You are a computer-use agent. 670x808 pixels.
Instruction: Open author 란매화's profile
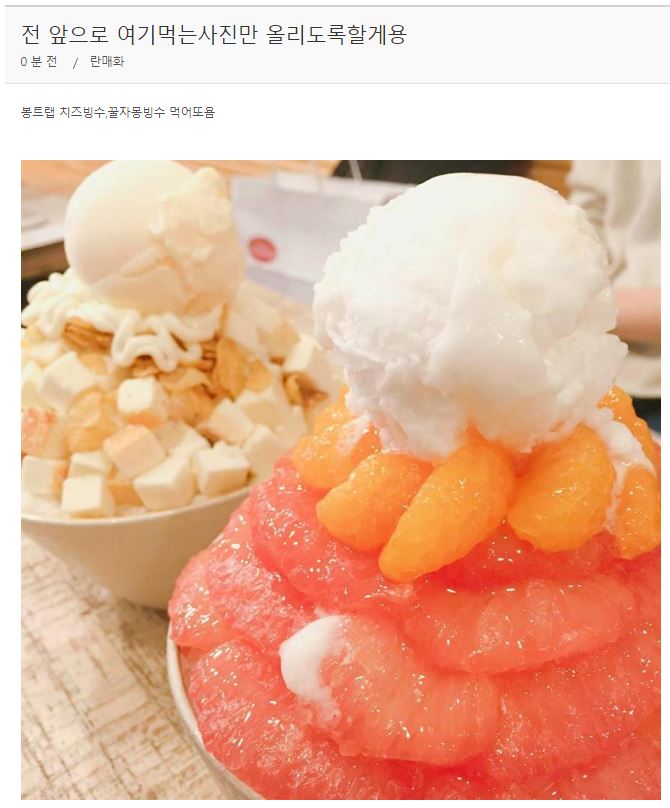tap(107, 62)
